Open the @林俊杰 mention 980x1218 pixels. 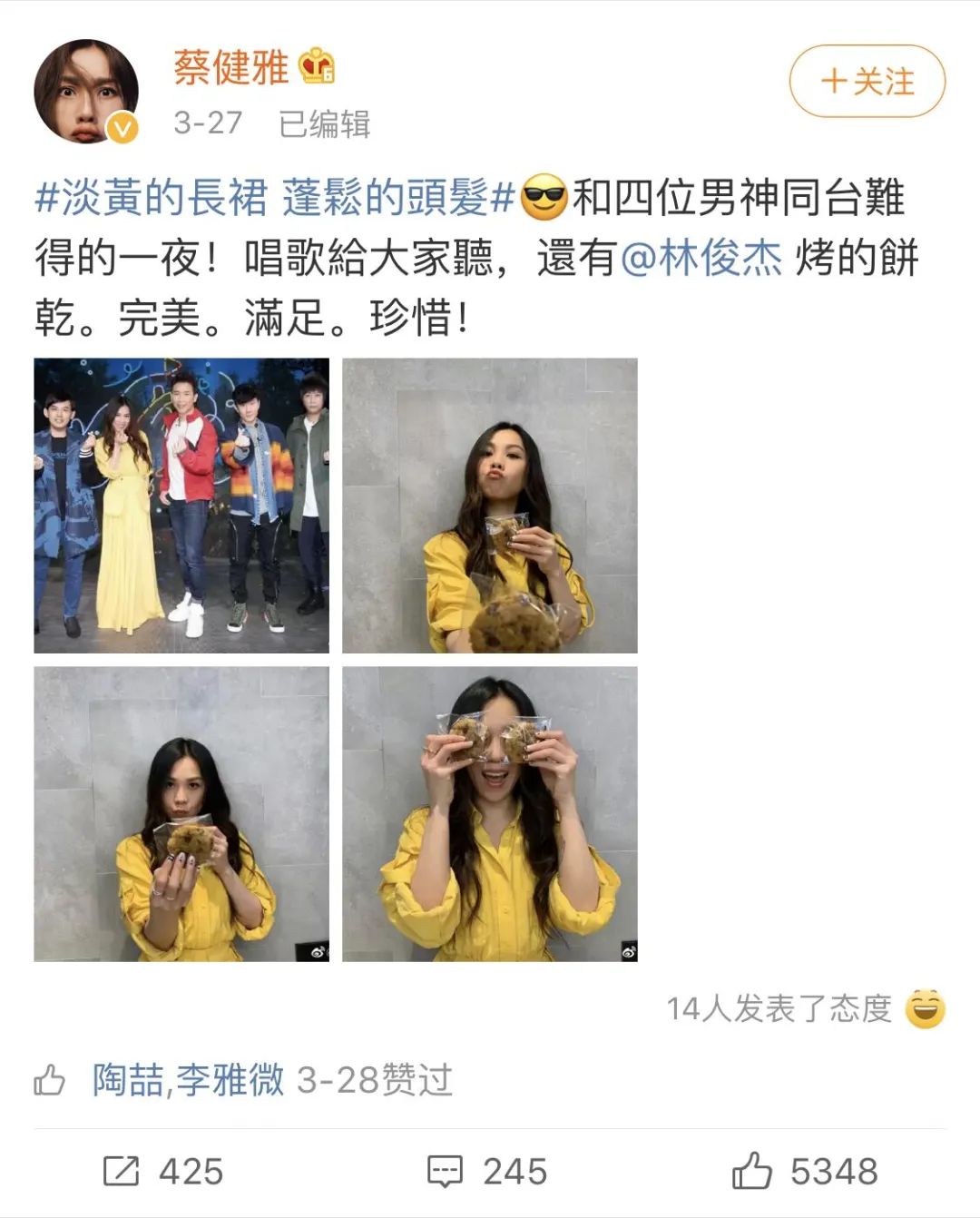tap(701, 258)
